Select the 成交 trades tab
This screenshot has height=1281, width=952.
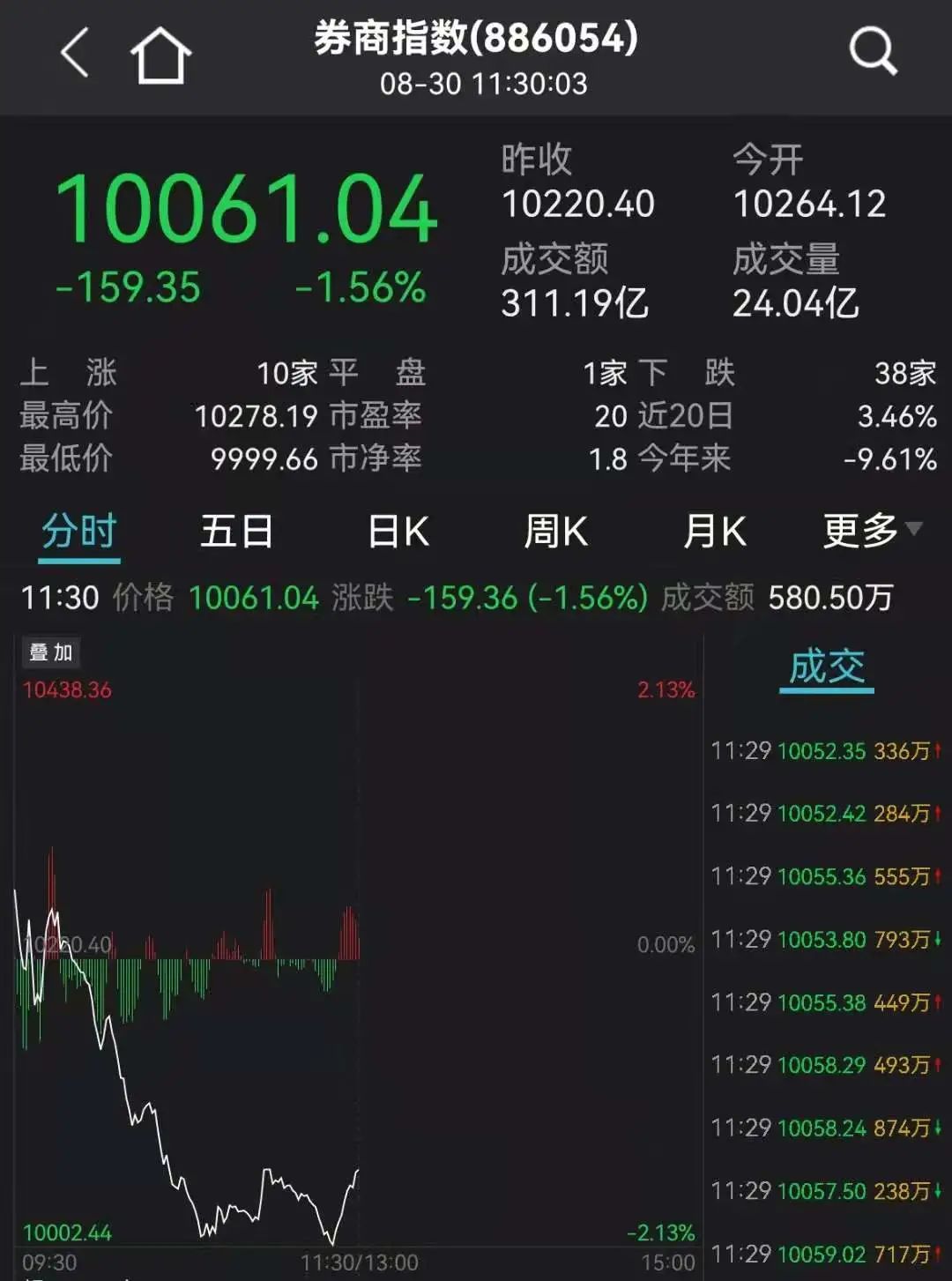coord(826,667)
